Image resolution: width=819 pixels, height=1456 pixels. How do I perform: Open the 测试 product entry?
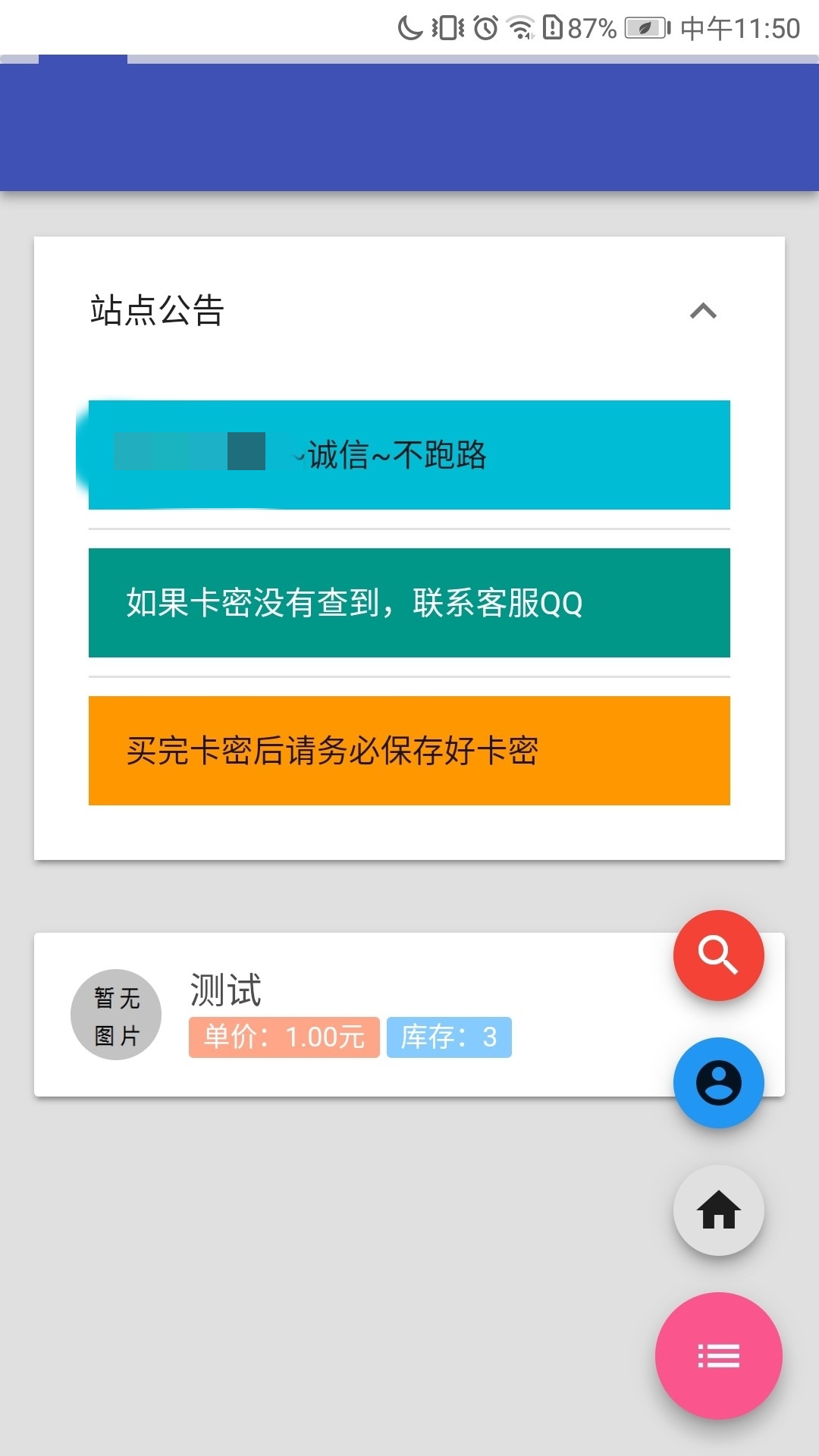point(225,990)
